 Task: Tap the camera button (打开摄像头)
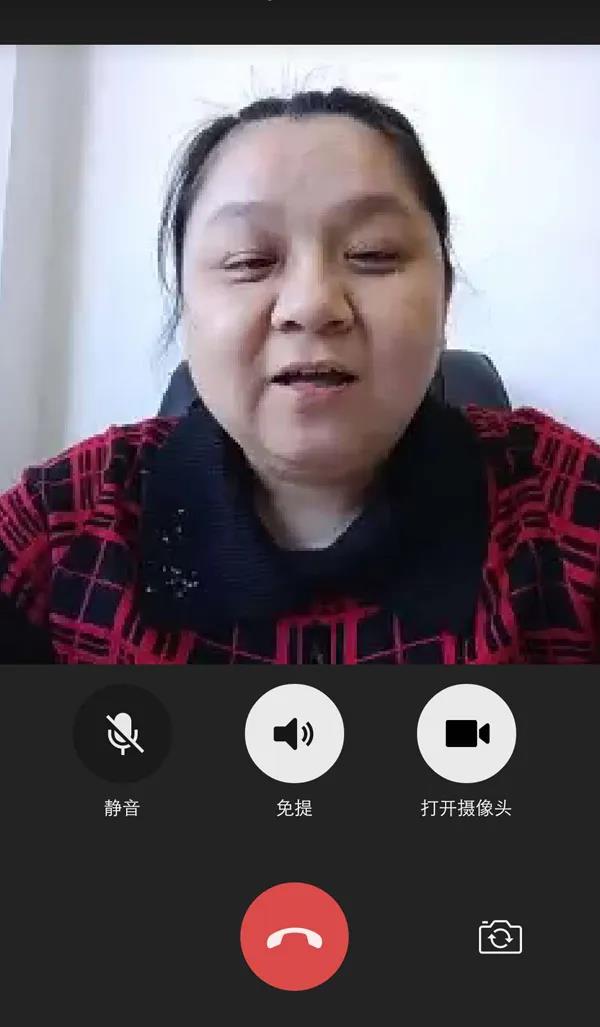click(466, 734)
